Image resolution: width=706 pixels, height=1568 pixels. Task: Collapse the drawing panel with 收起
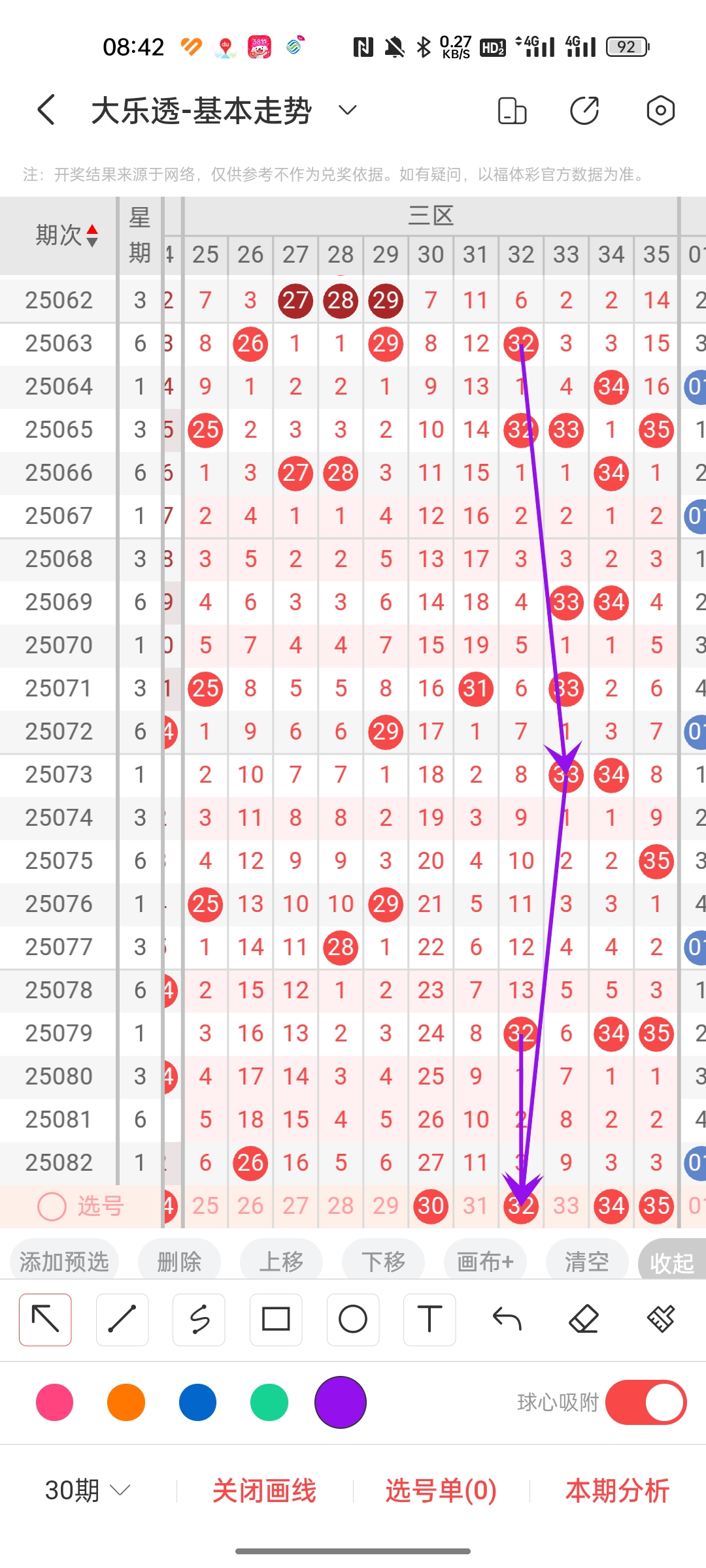click(672, 1263)
